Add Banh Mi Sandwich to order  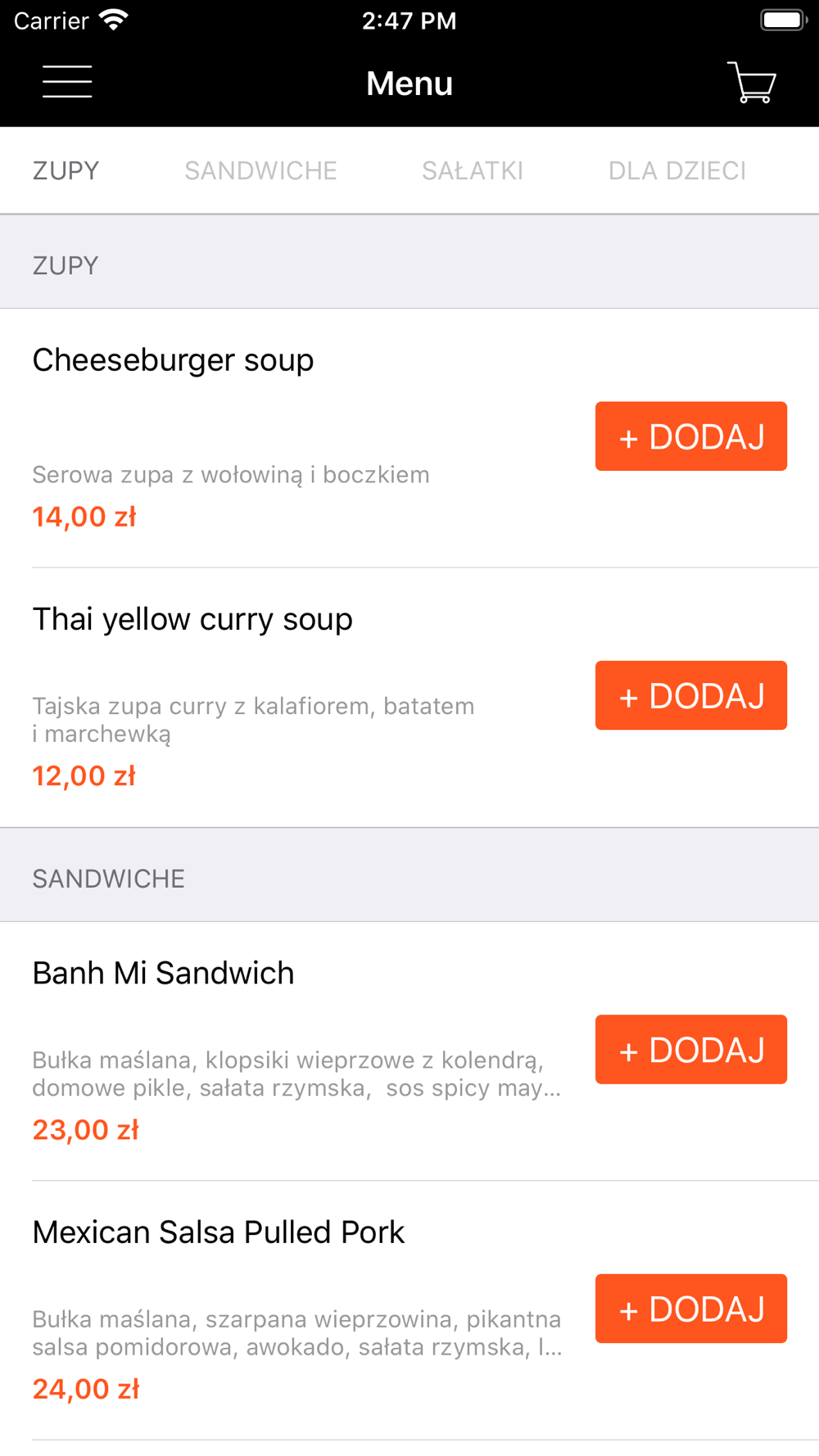coord(691,1050)
